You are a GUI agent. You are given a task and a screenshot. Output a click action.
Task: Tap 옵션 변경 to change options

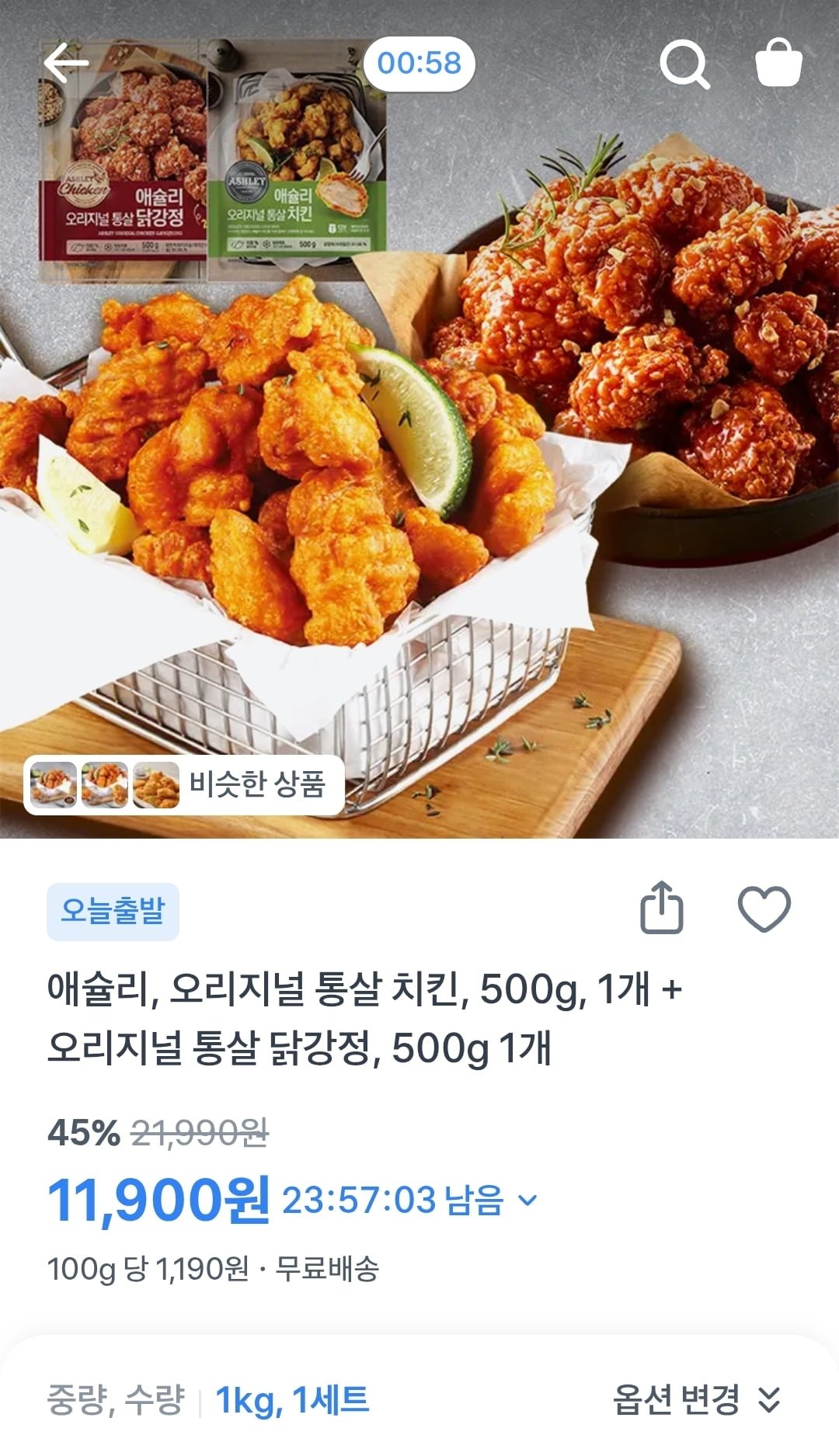696,1399
